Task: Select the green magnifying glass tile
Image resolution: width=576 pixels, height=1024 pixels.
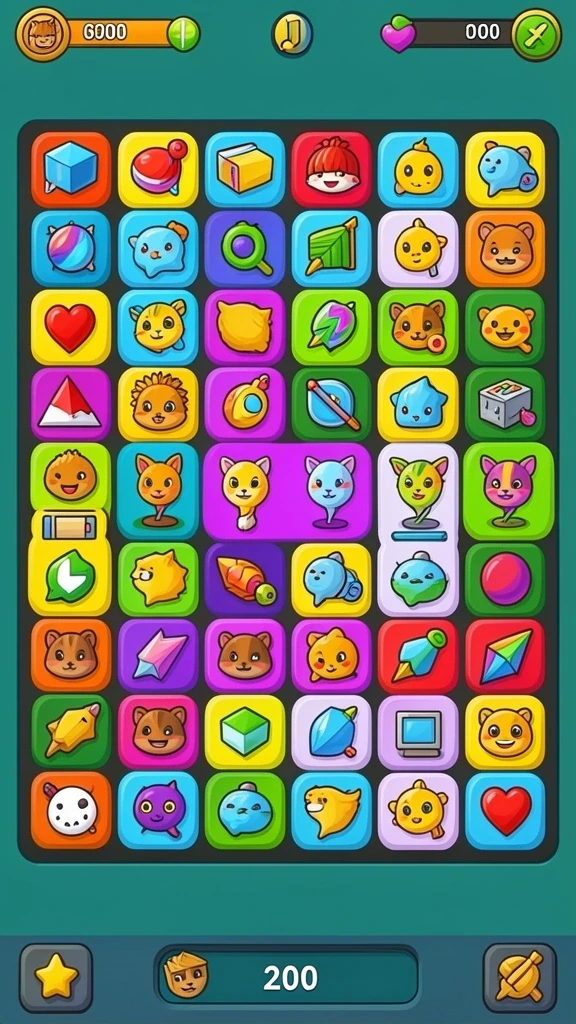Action: coord(245,248)
